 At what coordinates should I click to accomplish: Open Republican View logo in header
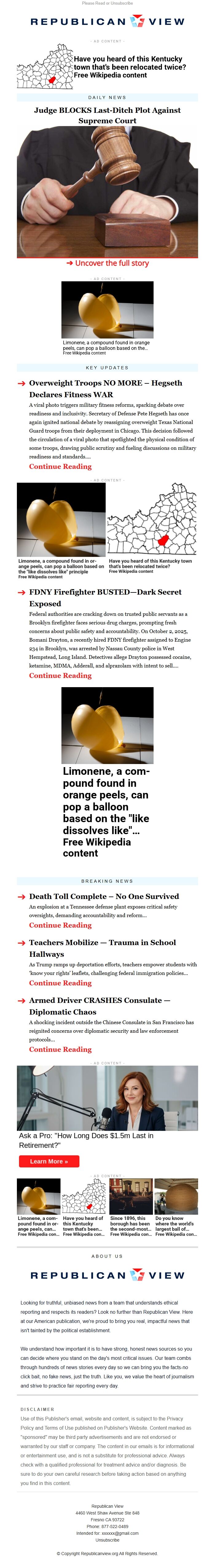[107, 21]
